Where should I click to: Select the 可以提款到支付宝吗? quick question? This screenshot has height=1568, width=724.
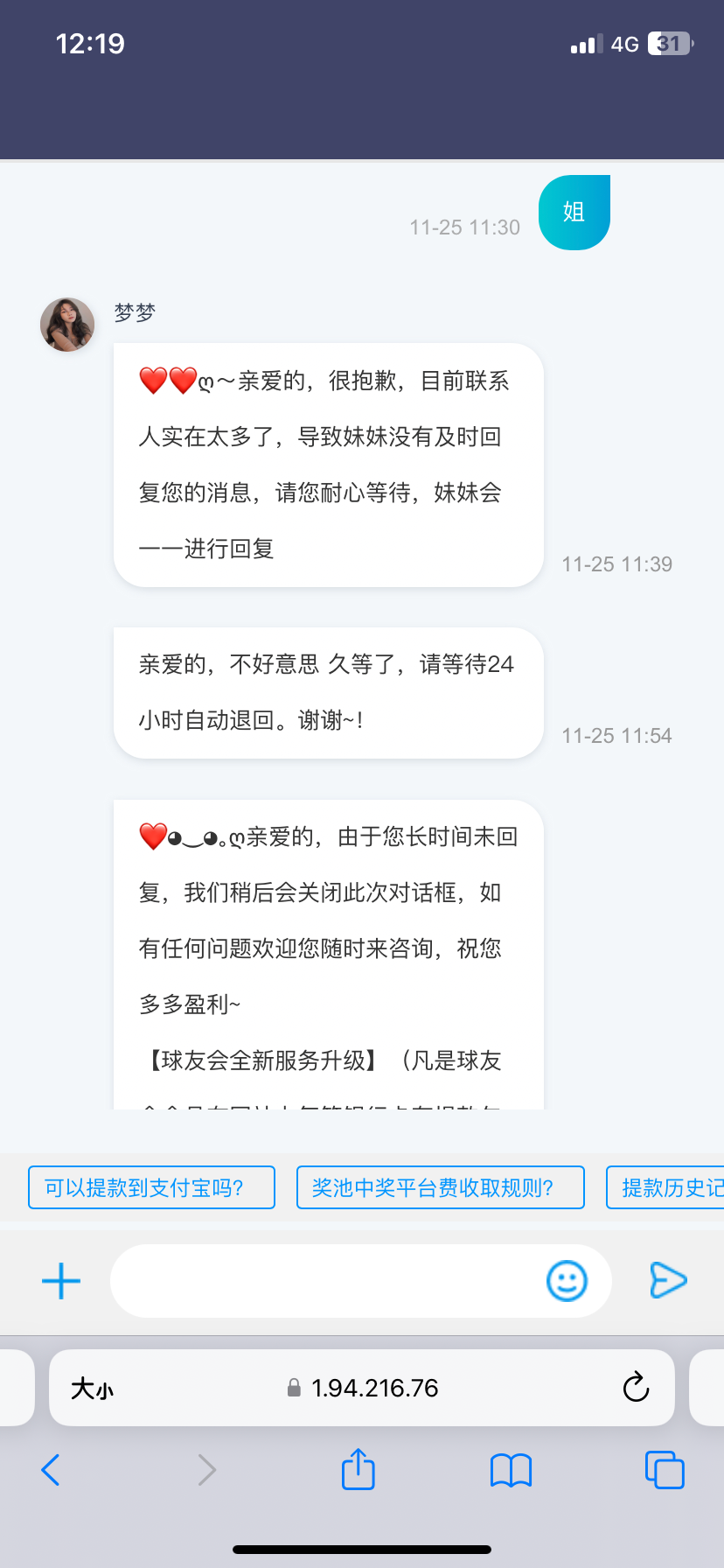tap(151, 1187)
